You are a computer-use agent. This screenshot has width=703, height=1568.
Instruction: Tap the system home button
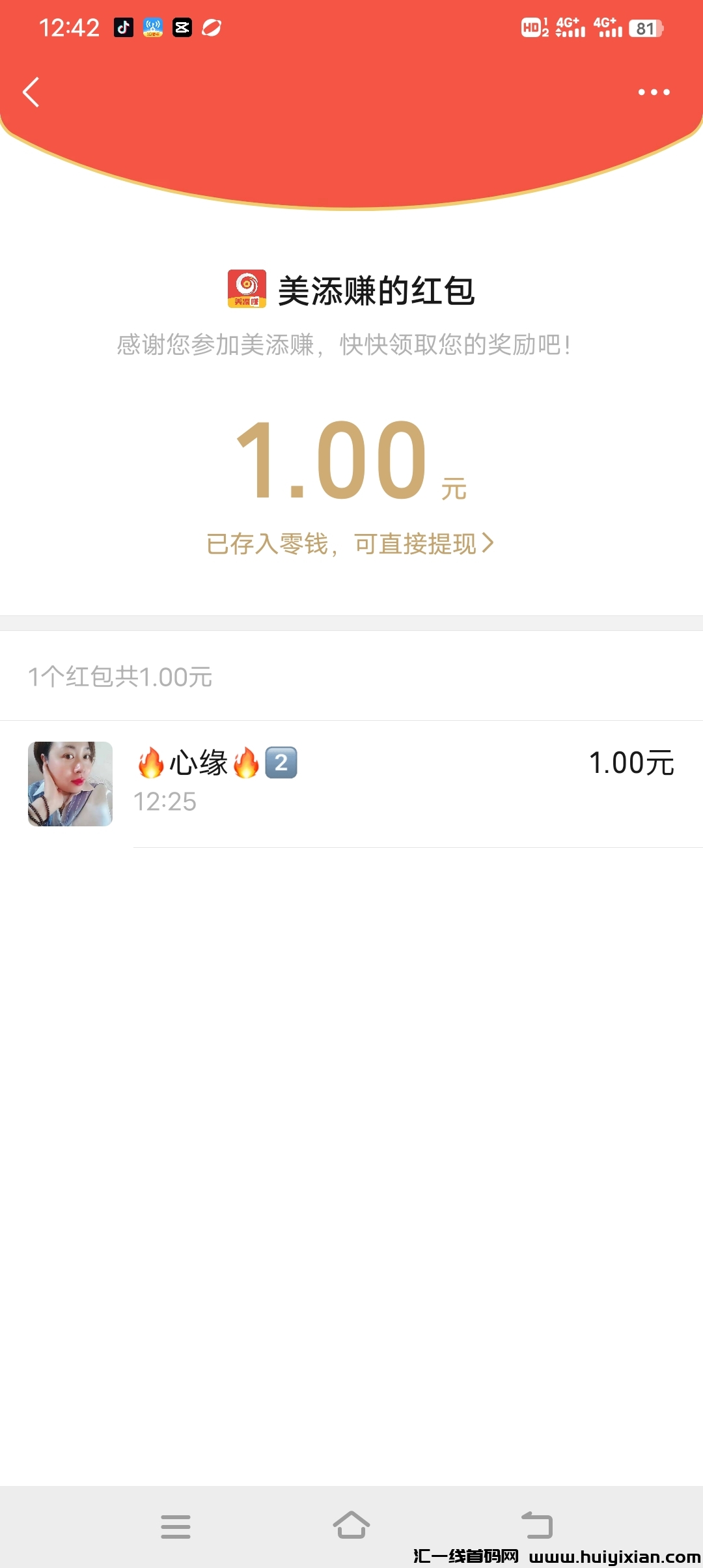(351, 1526)
